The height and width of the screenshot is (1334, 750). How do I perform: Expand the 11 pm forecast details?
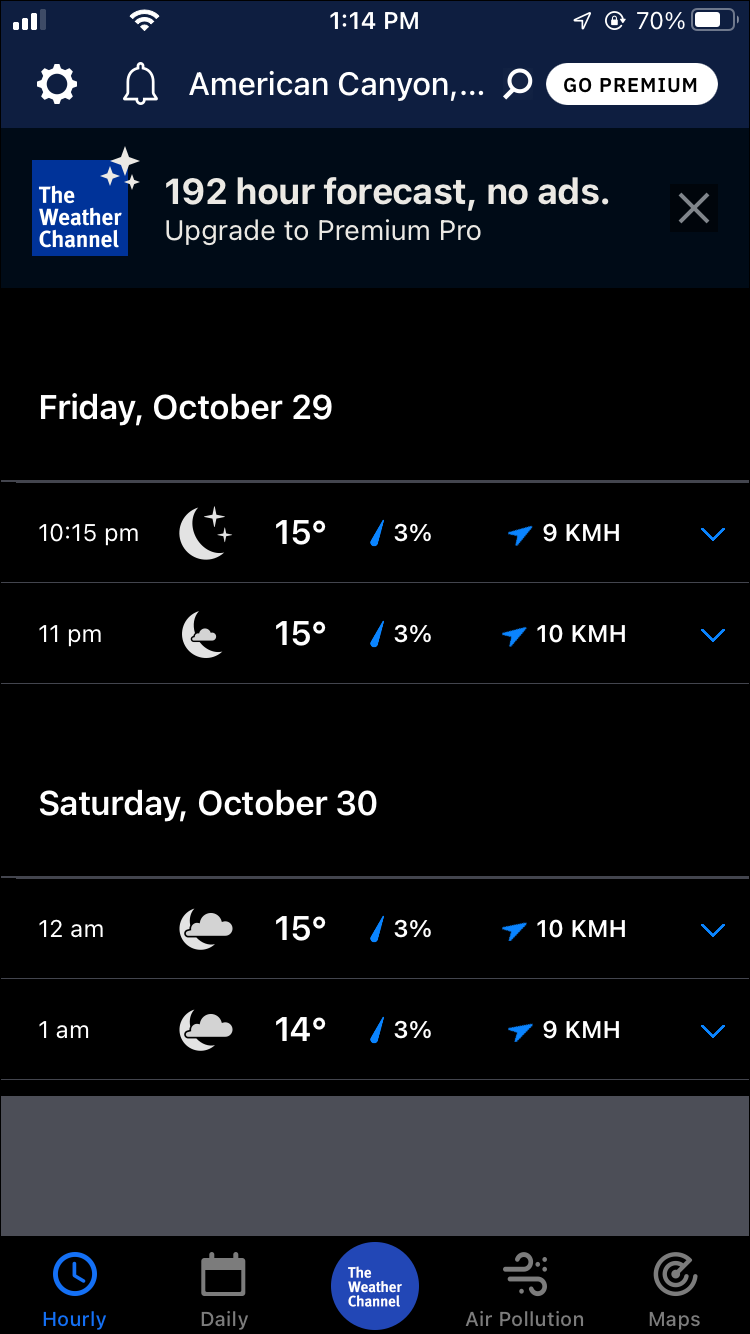point(713,635)
